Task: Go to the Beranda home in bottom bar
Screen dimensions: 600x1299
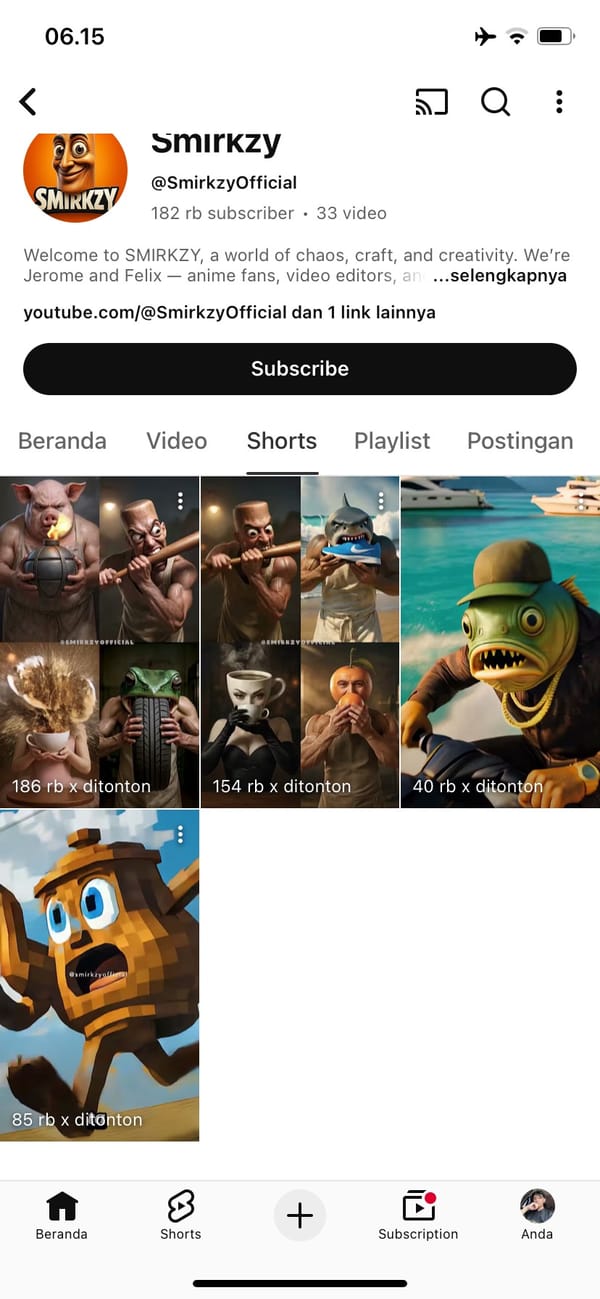Action: 62,1215
